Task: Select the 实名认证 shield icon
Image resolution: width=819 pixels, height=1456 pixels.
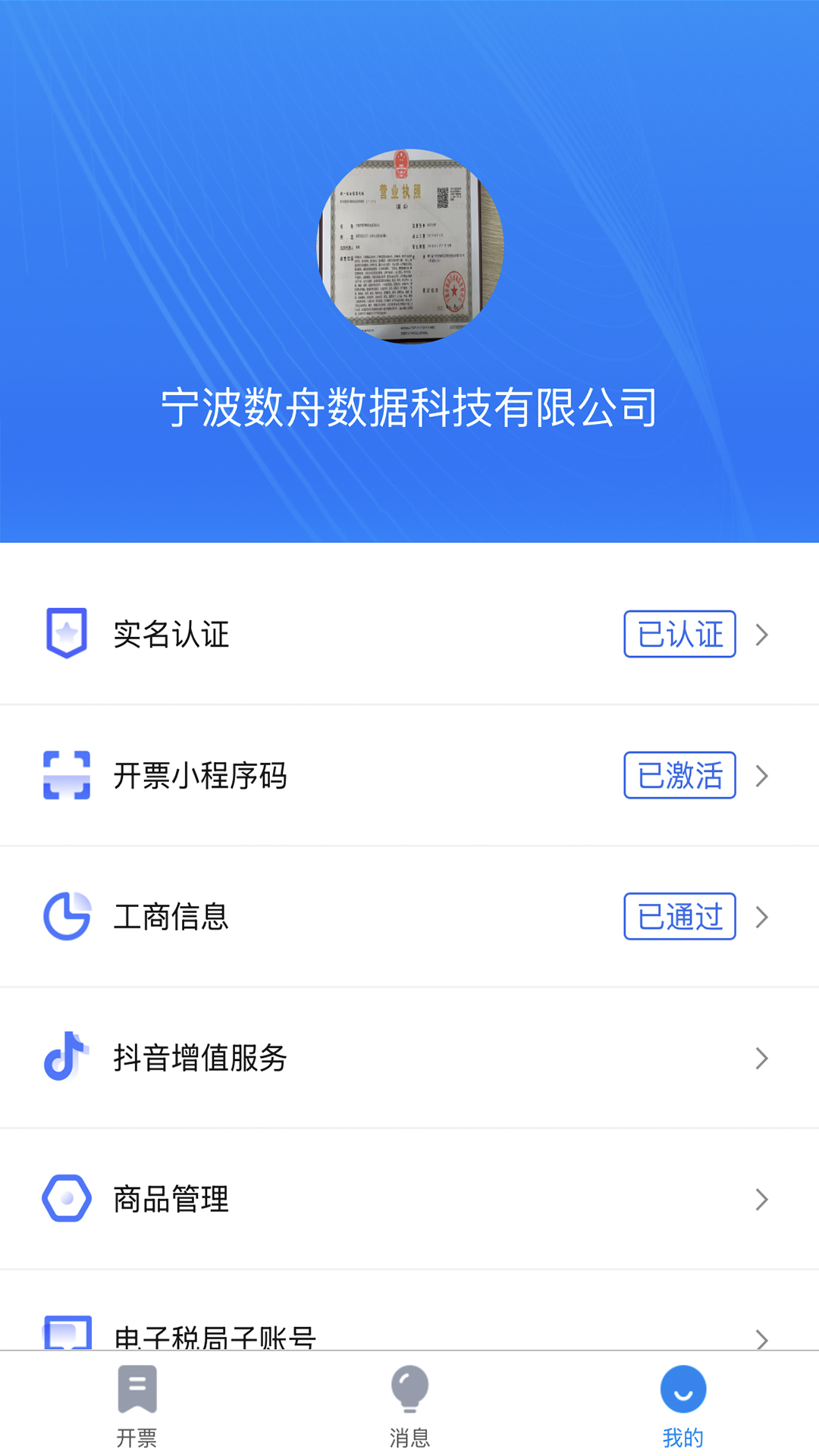Action: [x=67, y=635]
